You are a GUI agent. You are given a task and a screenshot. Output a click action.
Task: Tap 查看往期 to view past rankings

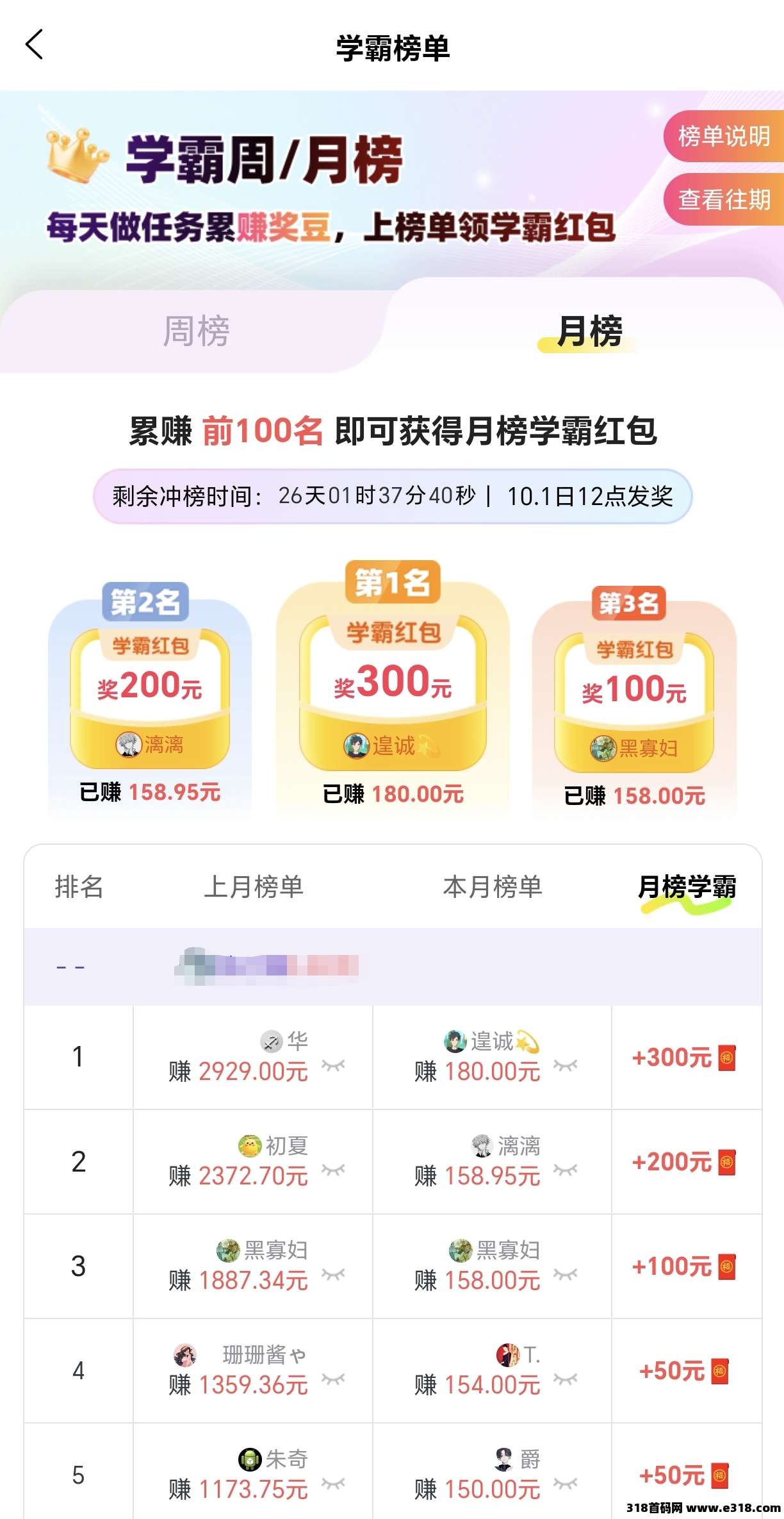point(724,199)
